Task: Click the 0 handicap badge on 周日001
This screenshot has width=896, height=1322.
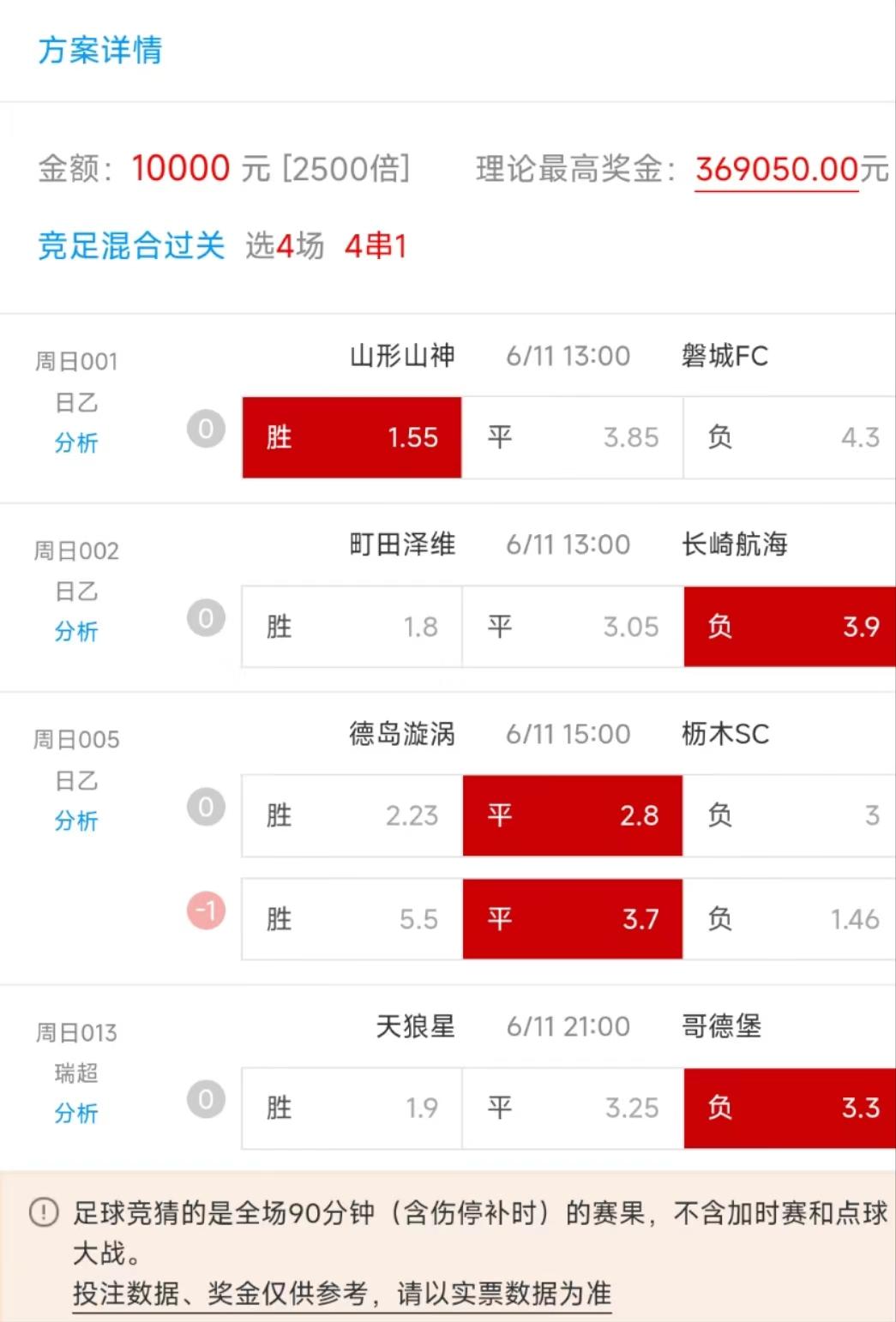Action: [205, 428]
